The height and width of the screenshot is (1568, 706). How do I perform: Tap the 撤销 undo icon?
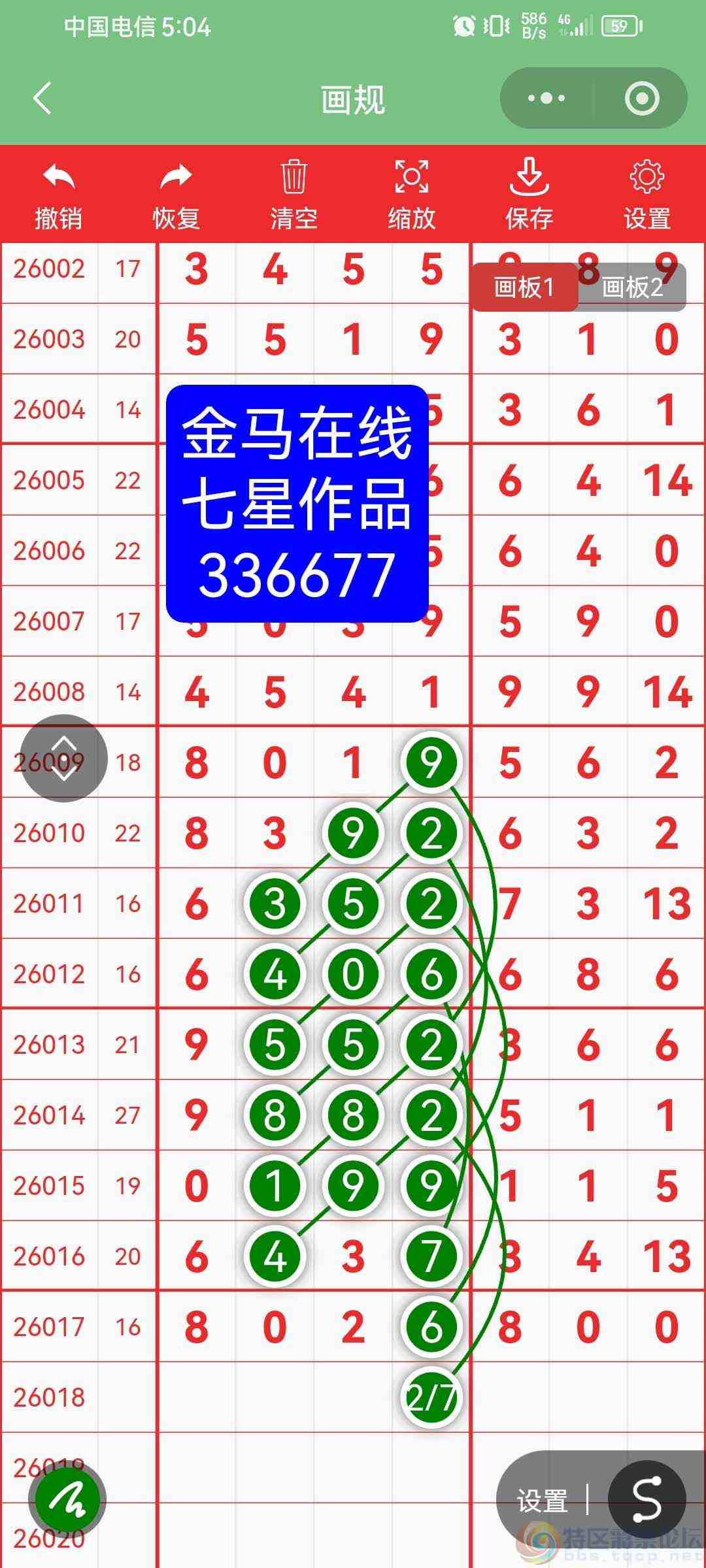click(58, 189)
